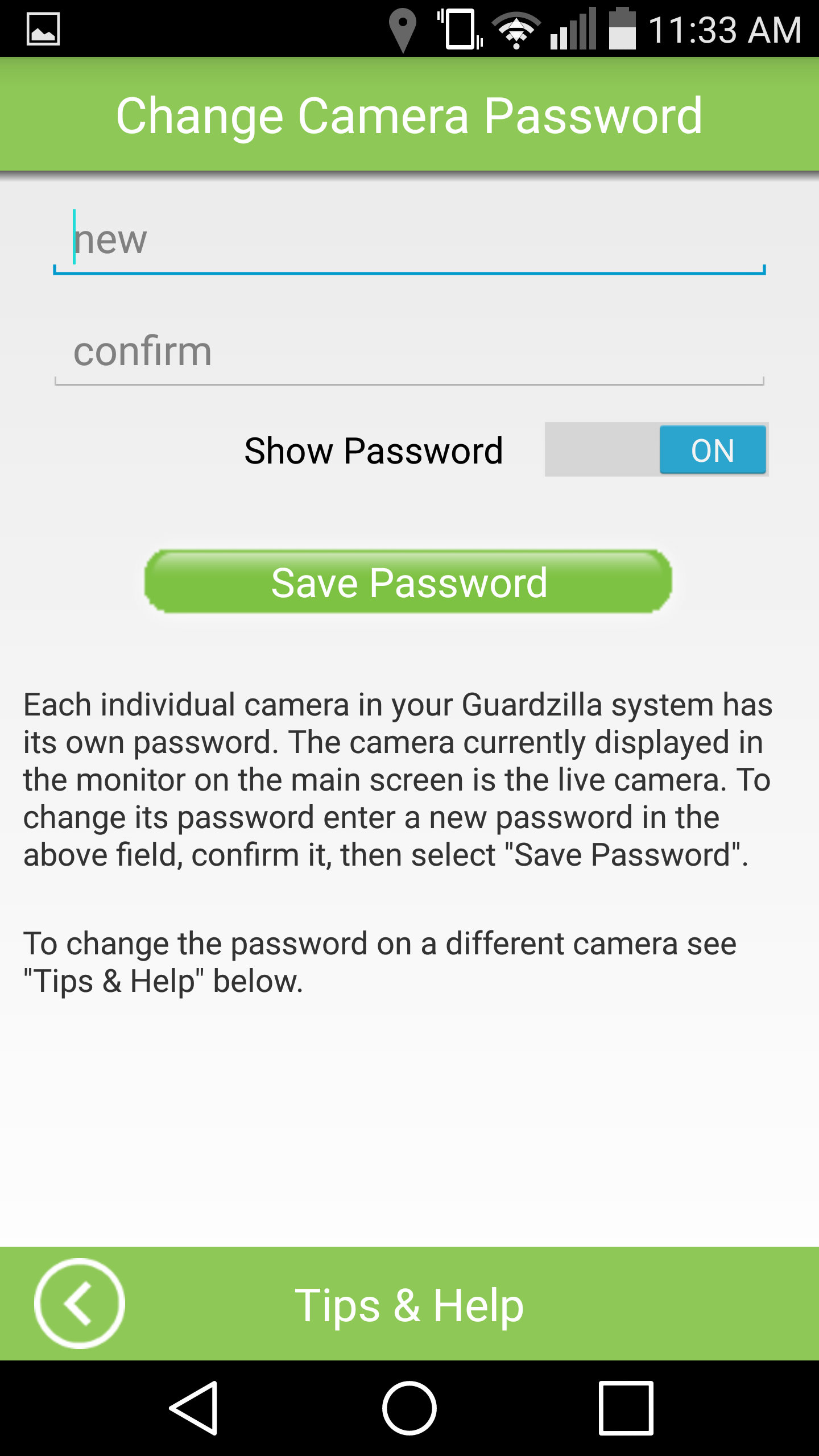819x1456 pixels.
Task: Focus the new password field
Action: [409, 240]
